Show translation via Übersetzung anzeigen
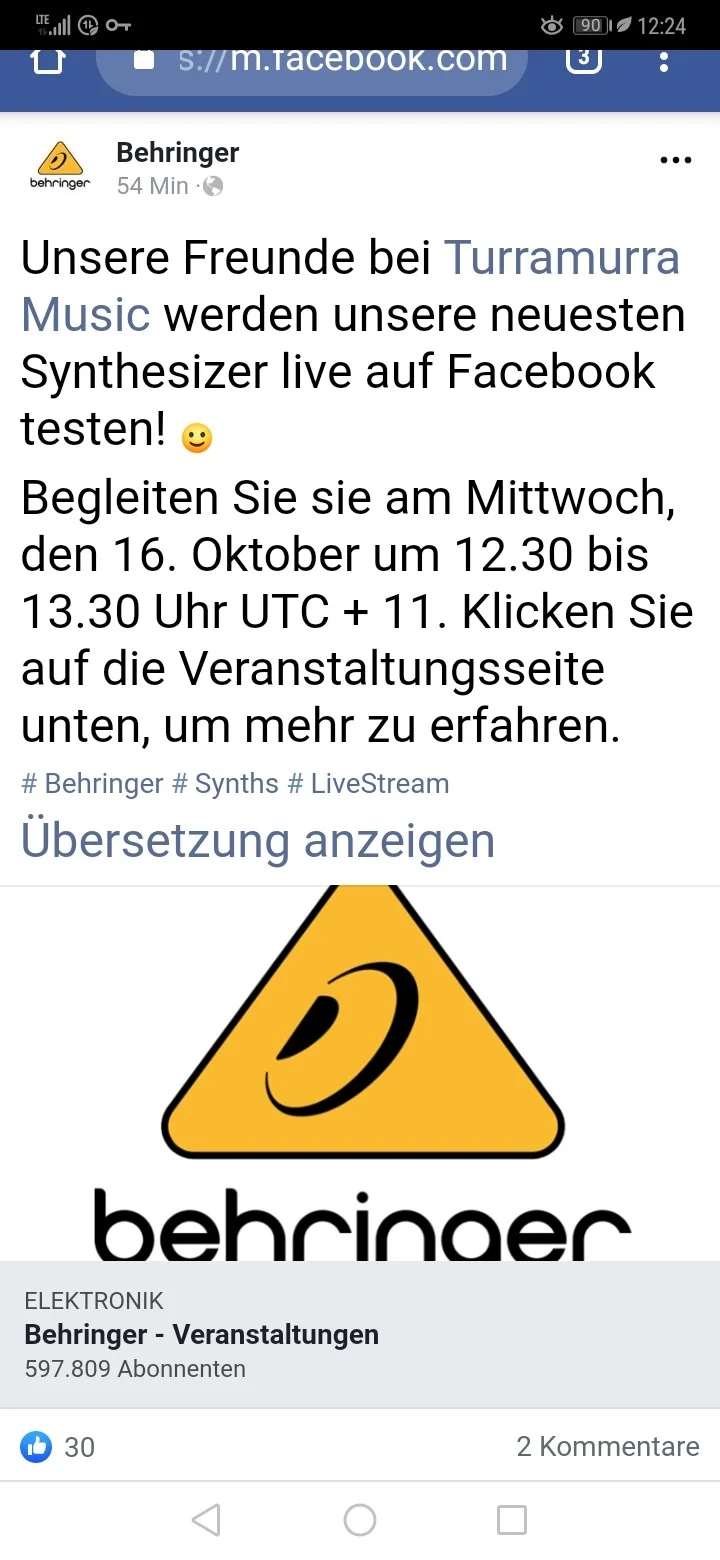This screenshot has height=1560, width=720. tap(258, 840)
